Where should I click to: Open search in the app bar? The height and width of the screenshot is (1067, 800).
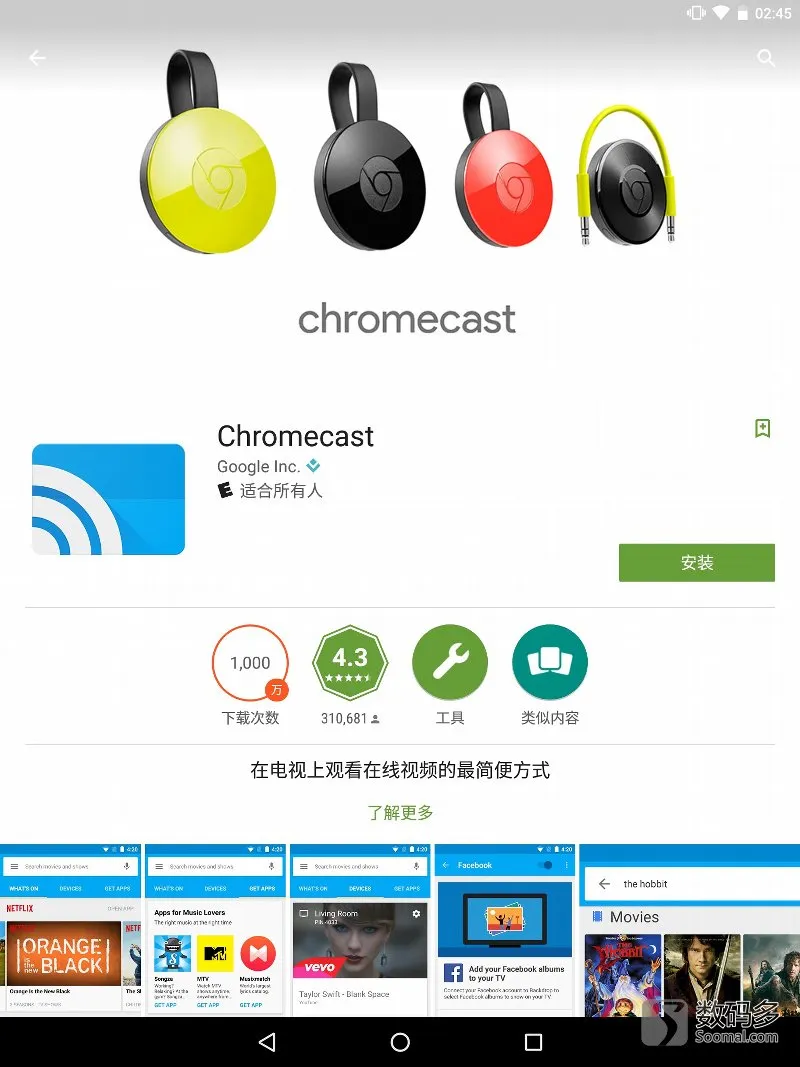pyautogui.click(x=766, y=58)
